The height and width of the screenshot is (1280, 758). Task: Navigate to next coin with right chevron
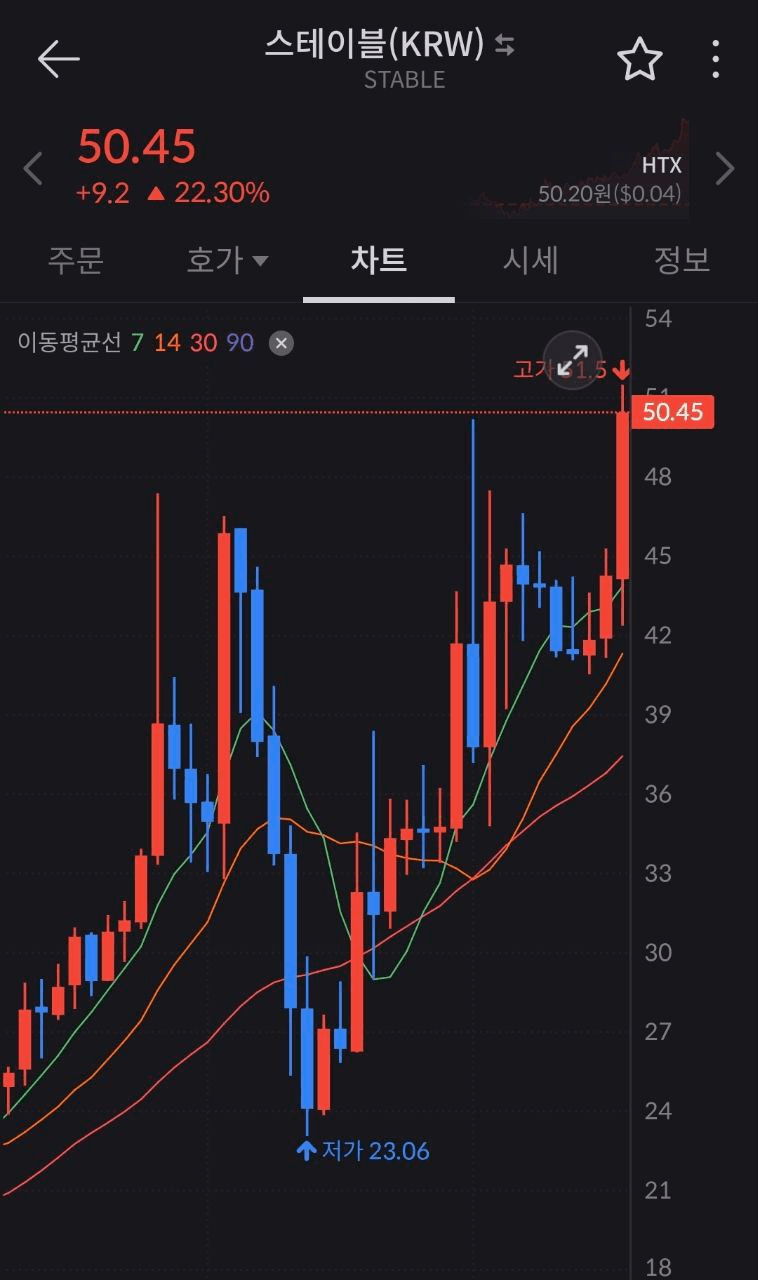[724, 168]
